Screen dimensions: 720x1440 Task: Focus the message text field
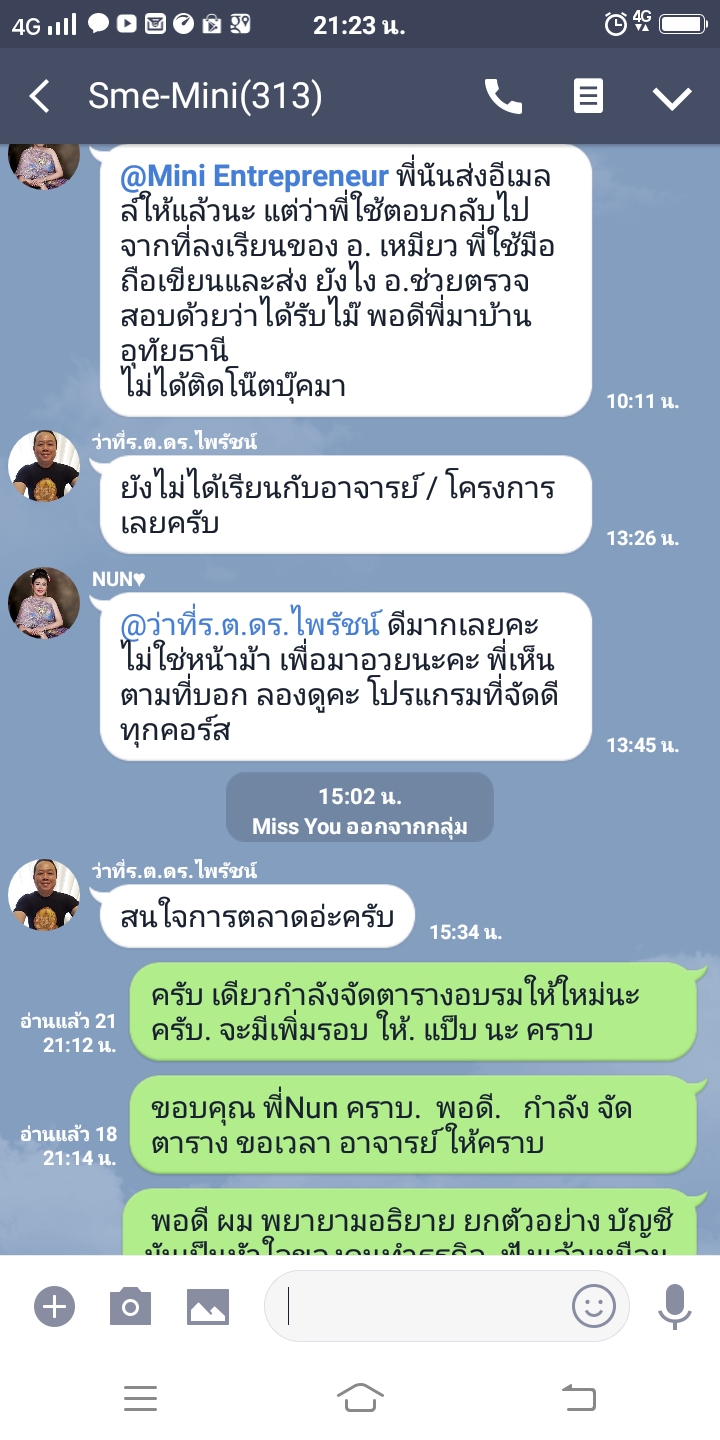coord(420,1306)
